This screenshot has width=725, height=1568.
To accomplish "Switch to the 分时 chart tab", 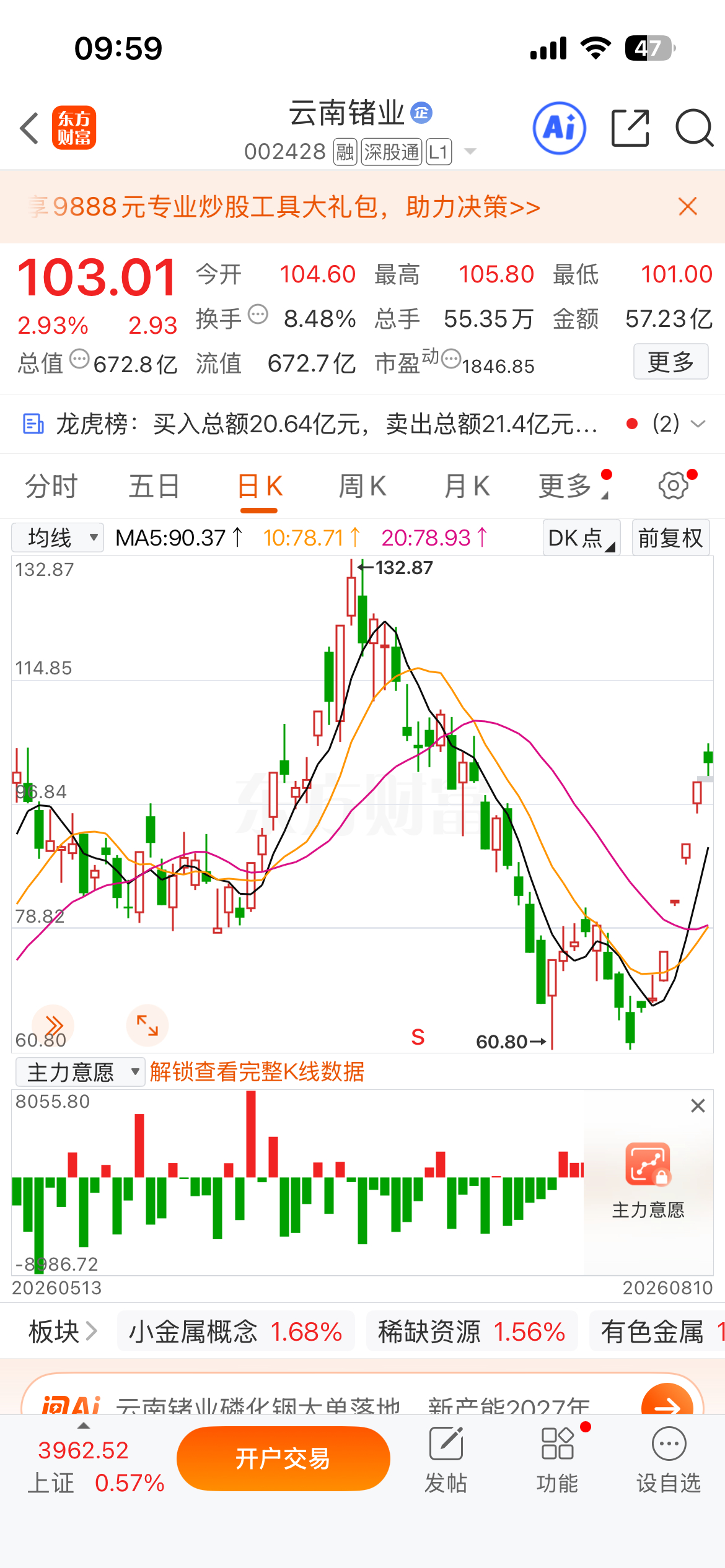I will 51,486.
